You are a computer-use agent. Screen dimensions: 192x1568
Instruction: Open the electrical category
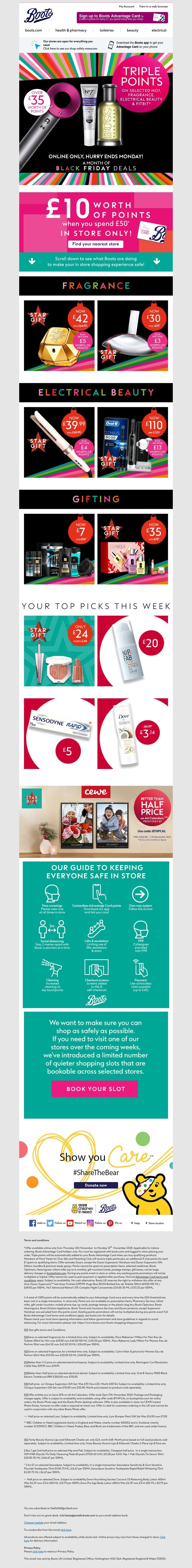pos(159,30)
